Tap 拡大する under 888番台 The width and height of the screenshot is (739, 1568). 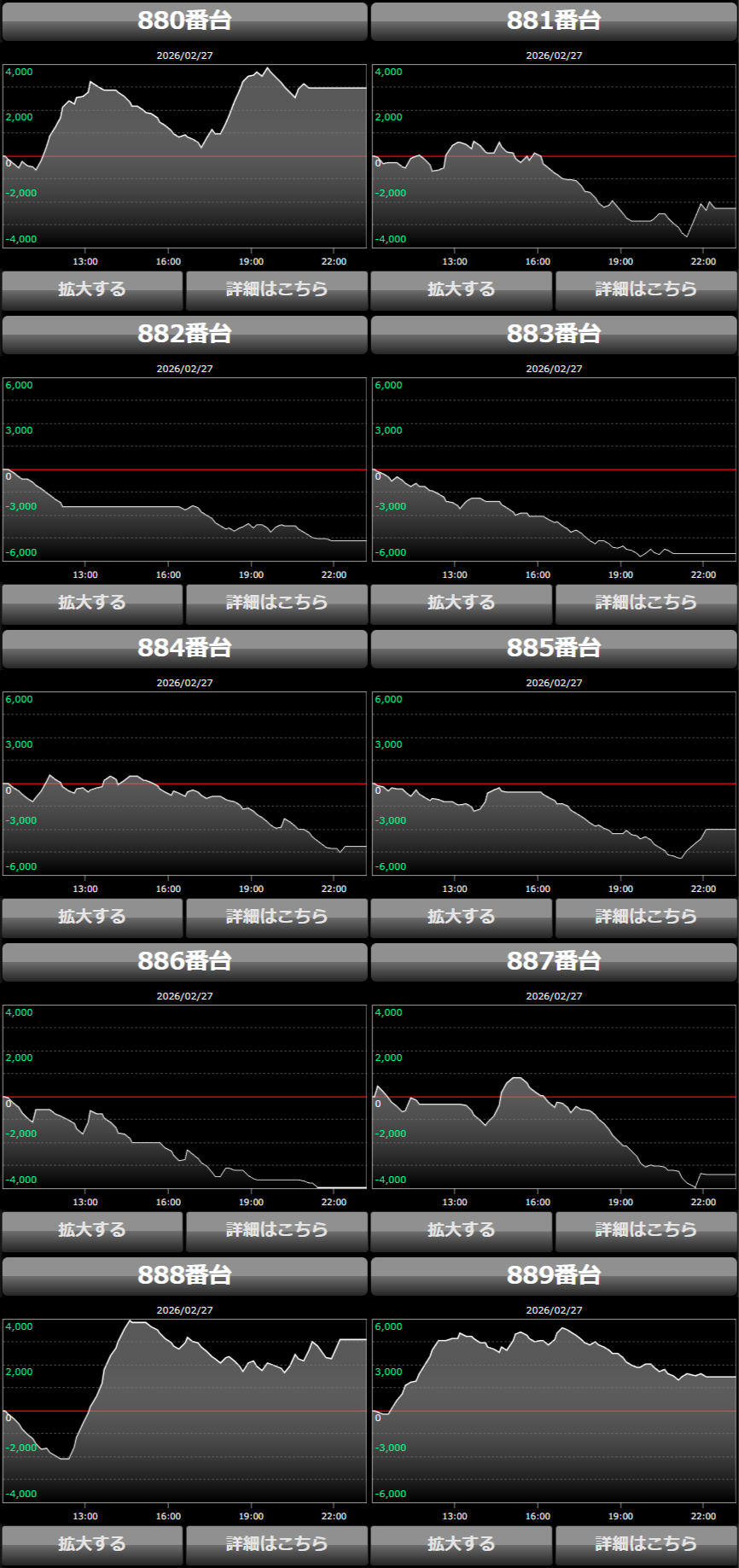coord(92,1544)
